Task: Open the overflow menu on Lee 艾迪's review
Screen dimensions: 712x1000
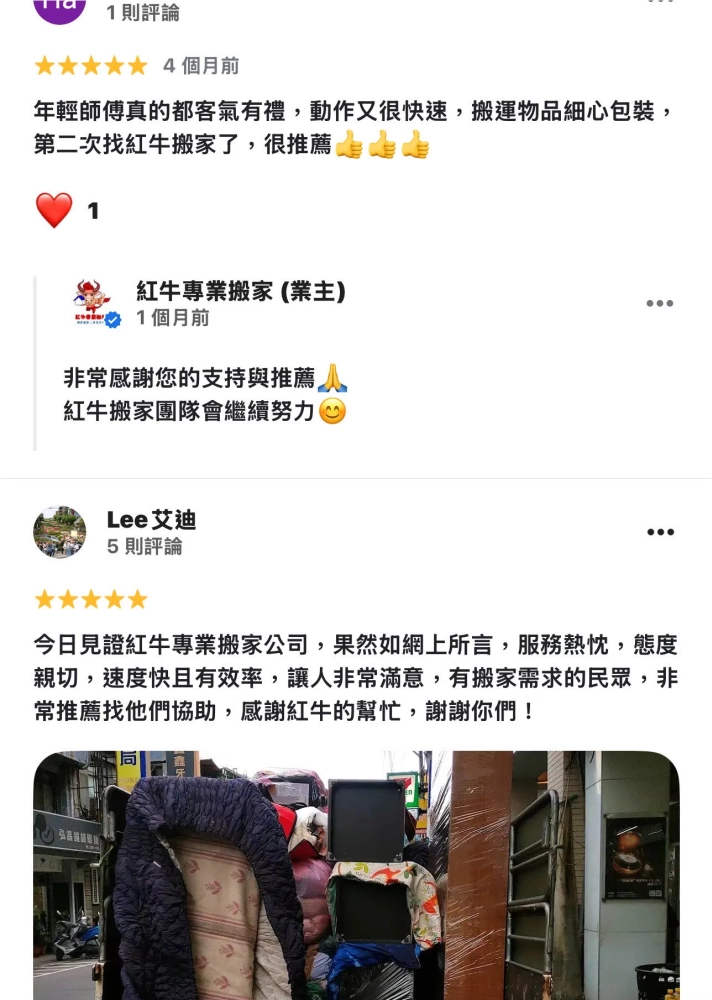Action: [660, 532]
